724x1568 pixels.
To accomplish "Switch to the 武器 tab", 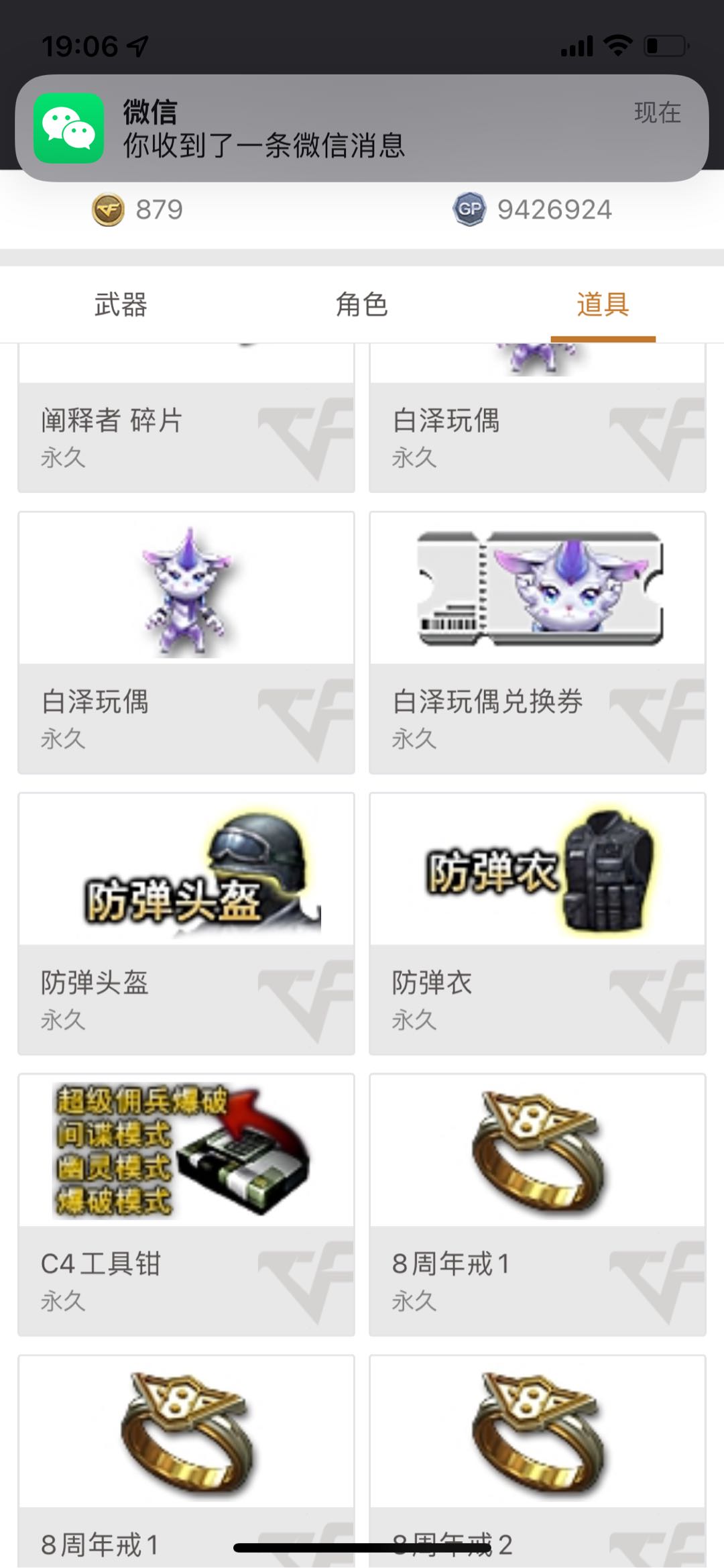I will coord(121,305).
